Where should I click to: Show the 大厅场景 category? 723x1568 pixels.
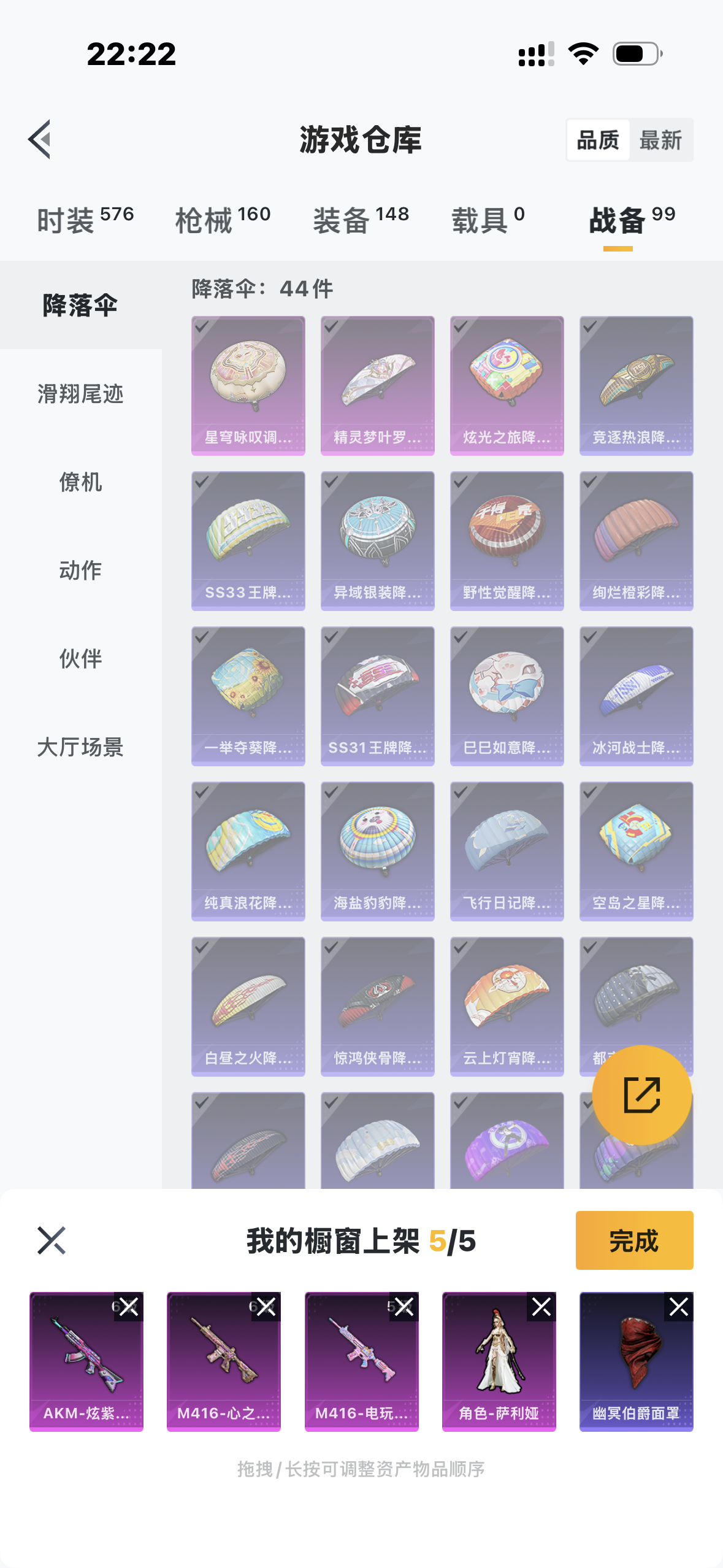80,747
